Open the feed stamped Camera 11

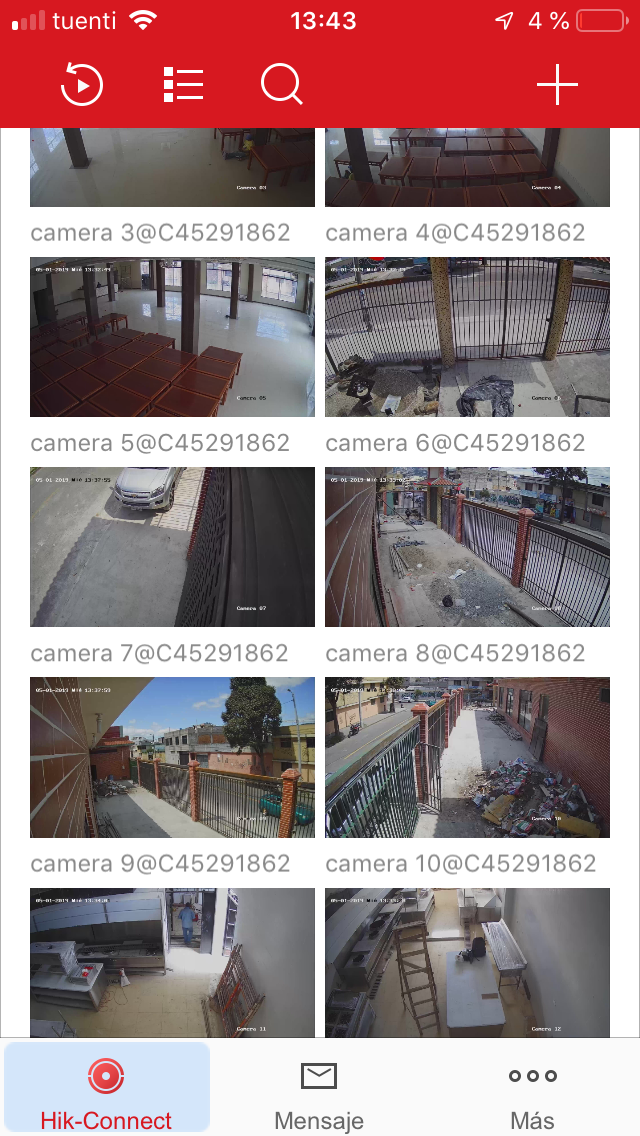tap(172, 962)
